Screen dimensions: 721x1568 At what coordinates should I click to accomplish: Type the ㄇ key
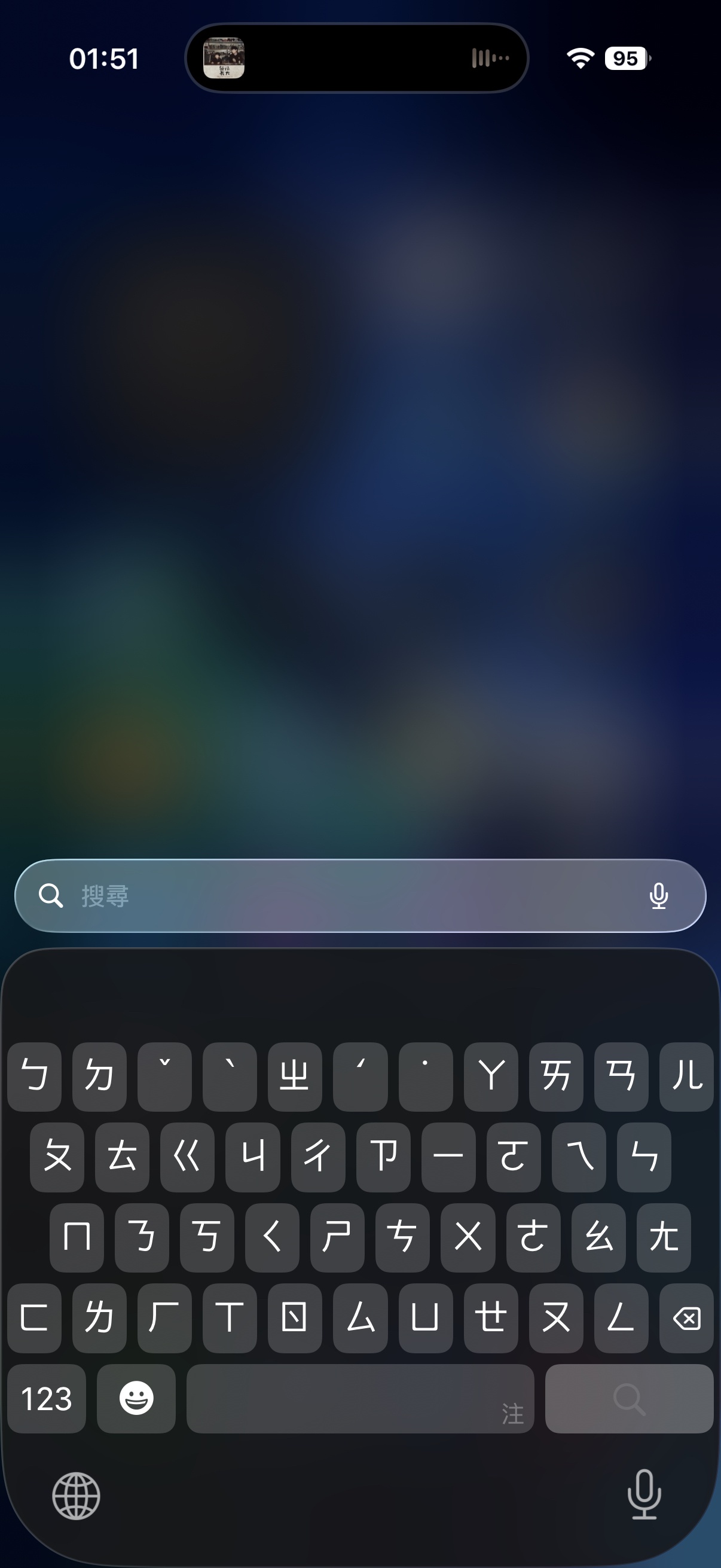coord(77,1237)
